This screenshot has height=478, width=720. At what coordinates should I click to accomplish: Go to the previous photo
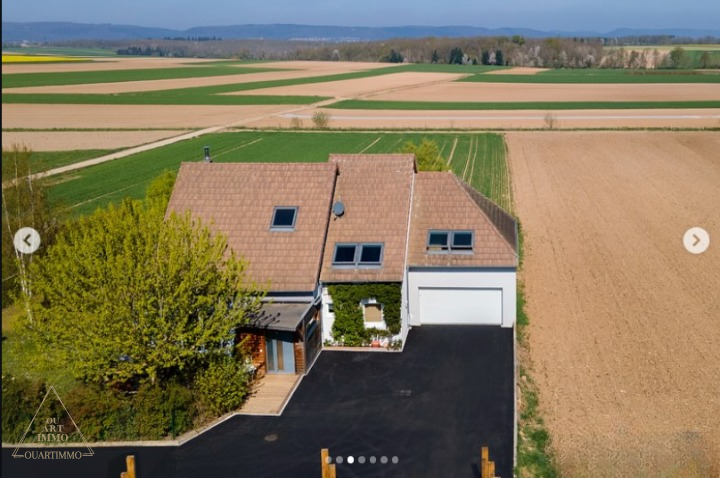[27, 240]
